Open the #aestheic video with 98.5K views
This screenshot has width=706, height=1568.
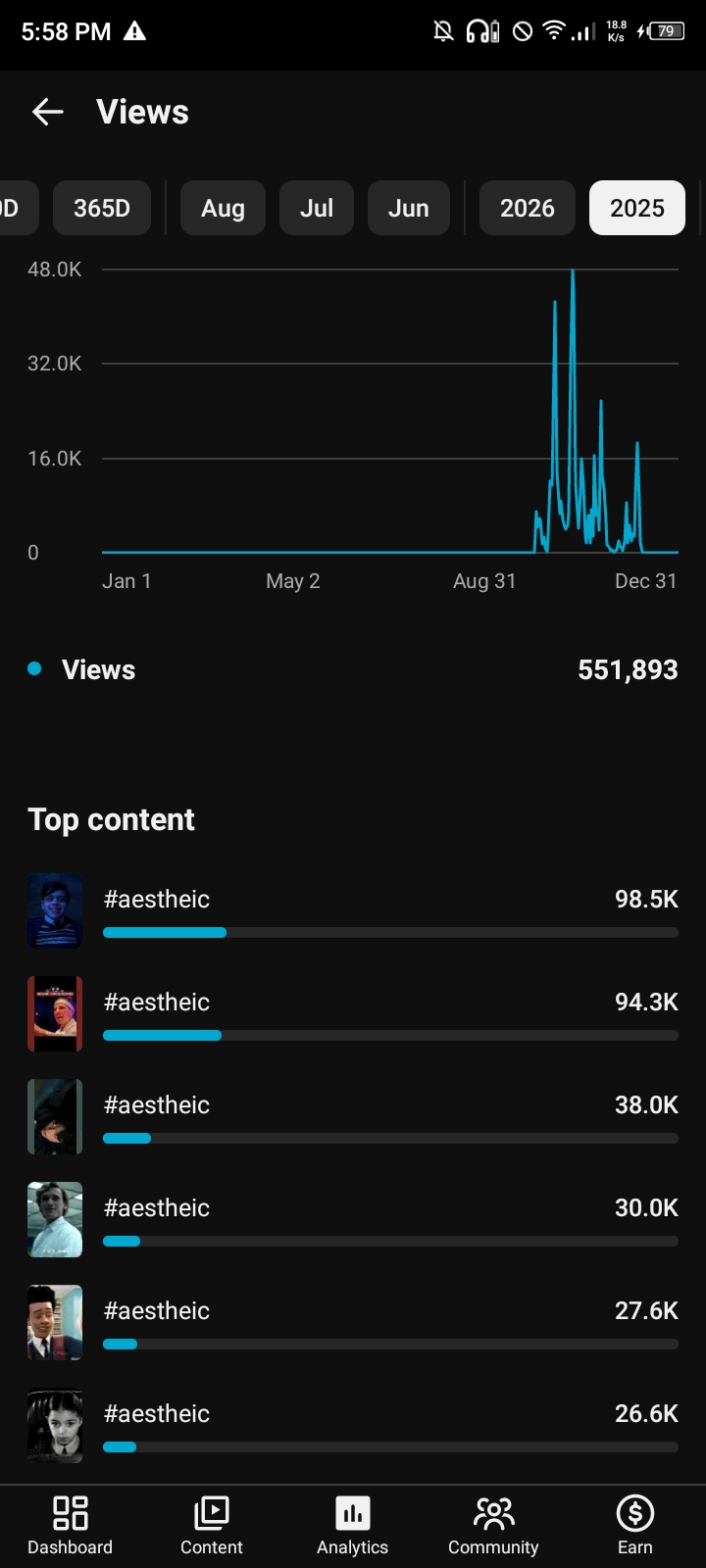(x=353, y=910)
